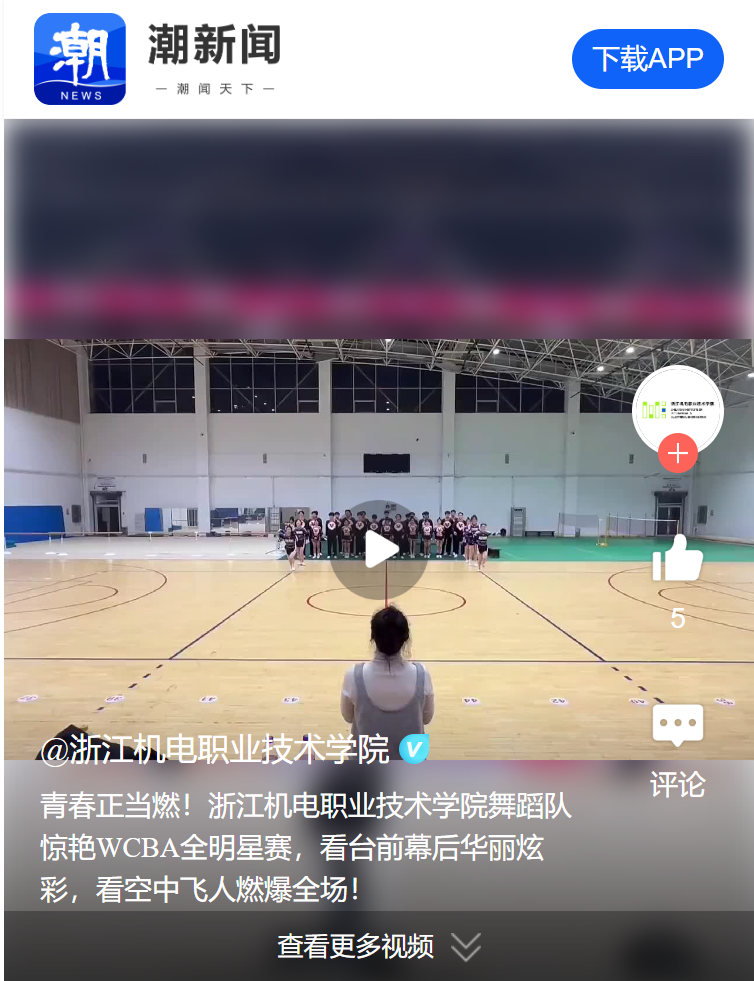
Task: Play the dance team video
Action: pos(379,549)
